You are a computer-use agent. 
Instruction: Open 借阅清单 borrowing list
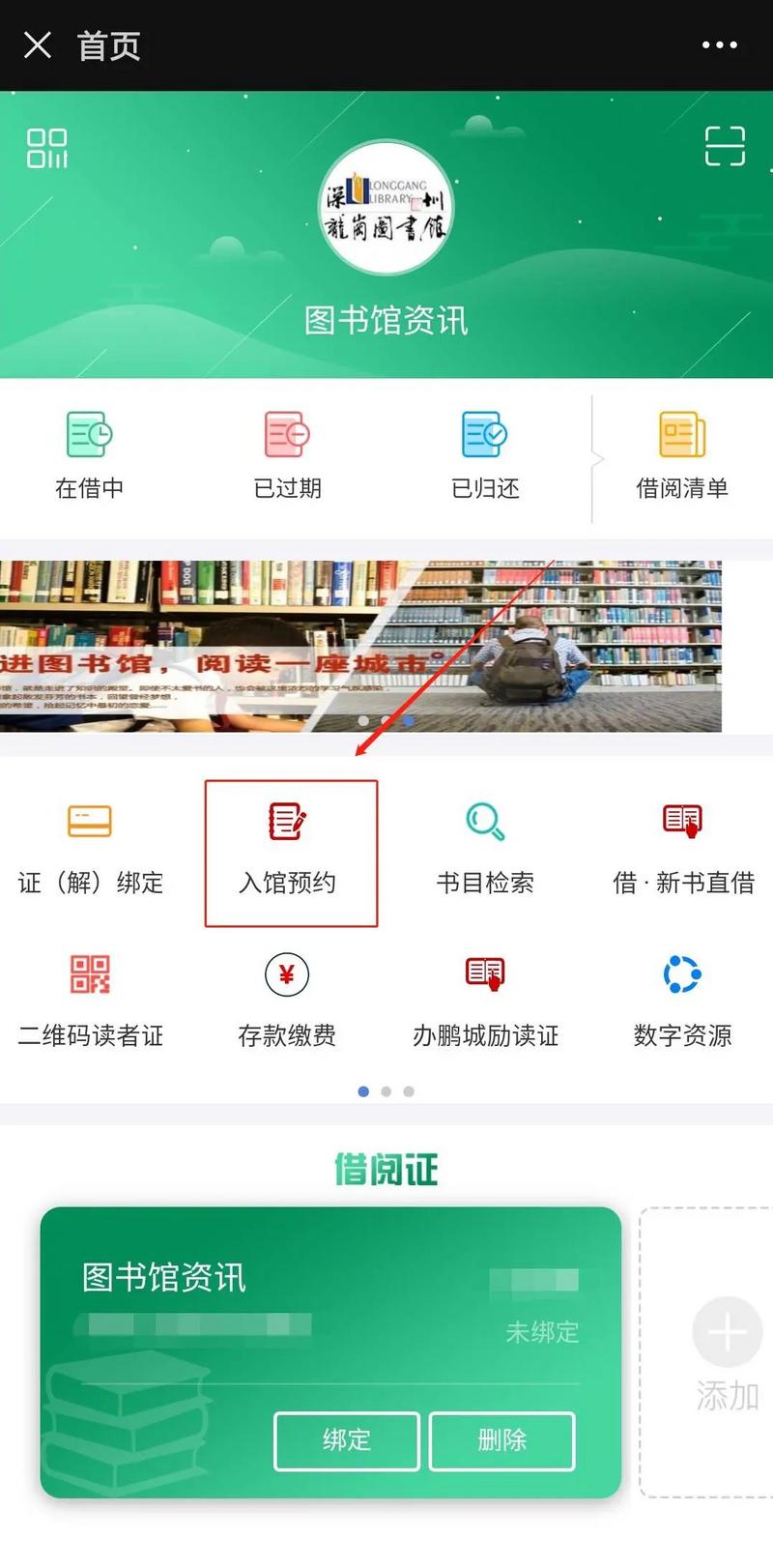[682, 456]
